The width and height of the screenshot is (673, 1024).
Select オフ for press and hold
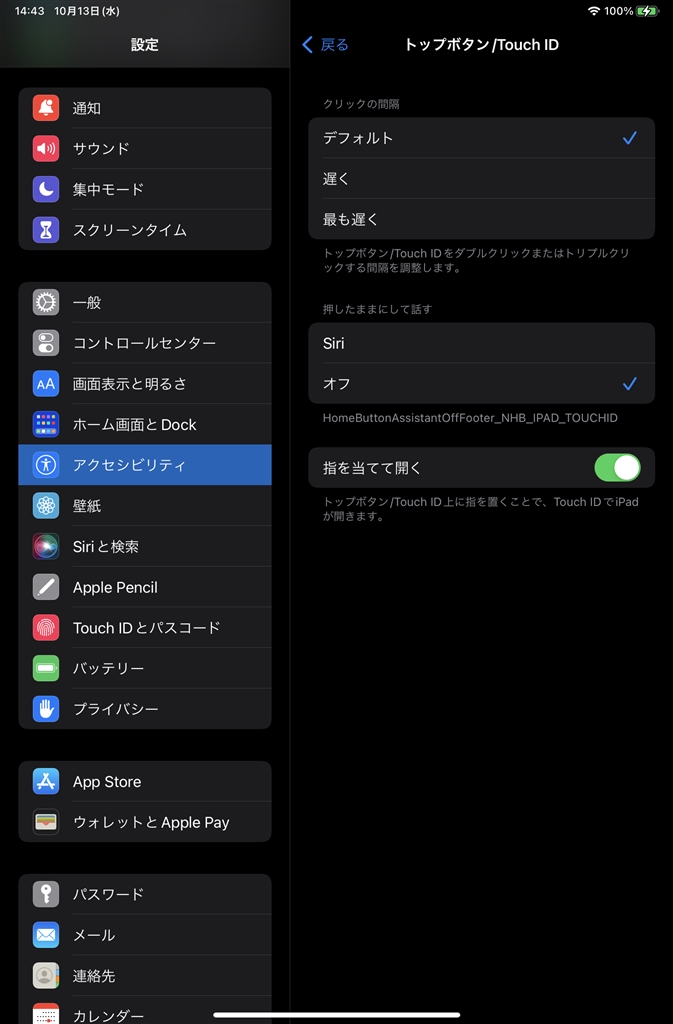coord(481,384)
